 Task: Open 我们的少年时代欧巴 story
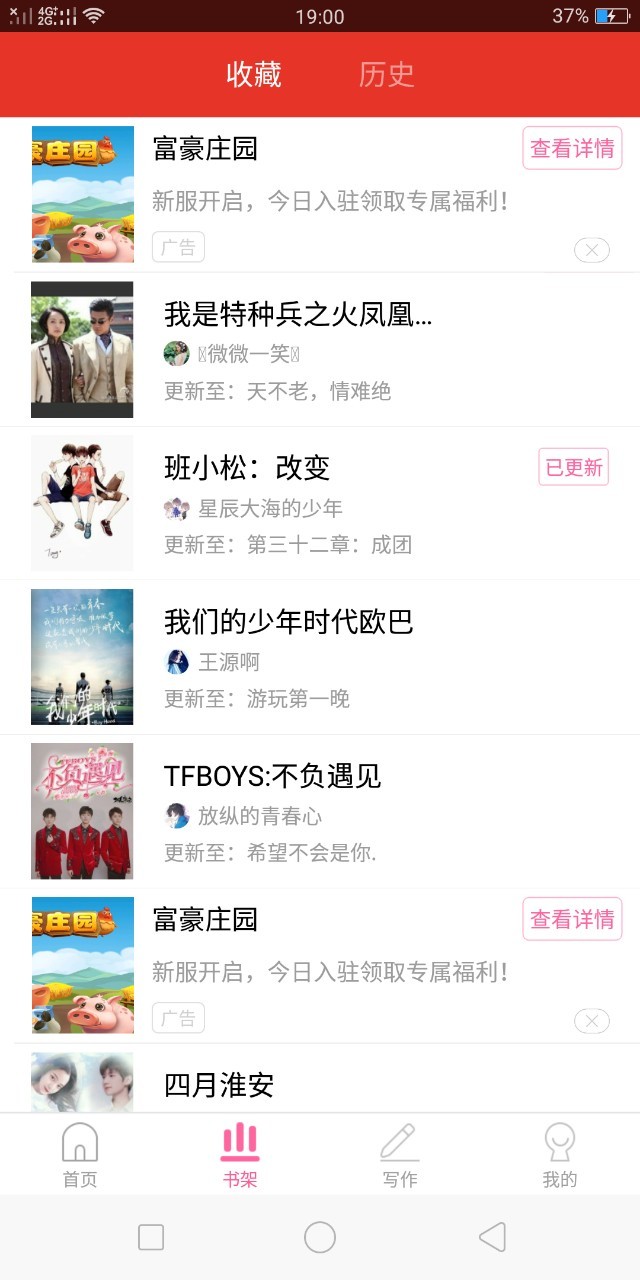tap(288, 622)
